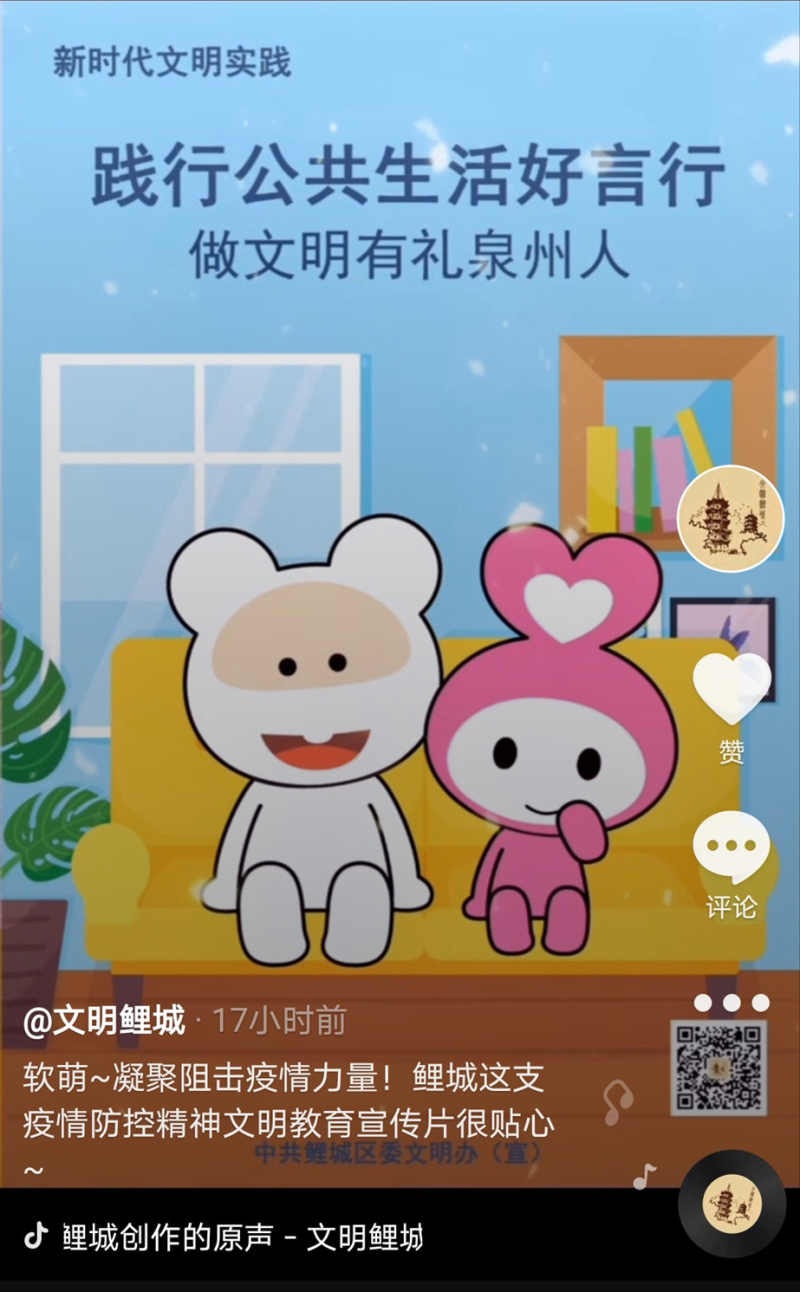Open the three-dot more options menu
800x1292 pixels.
(731, 1002)
